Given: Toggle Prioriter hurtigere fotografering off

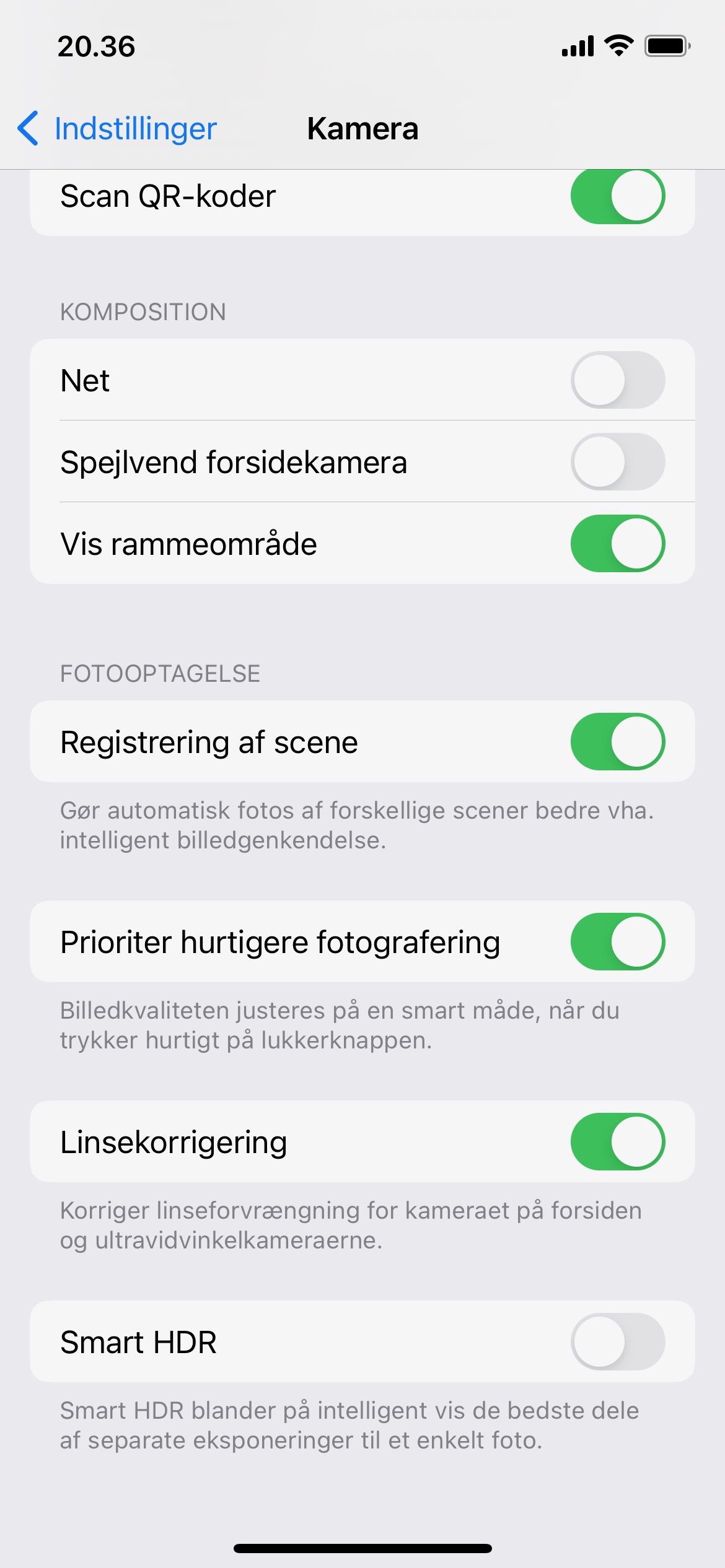Looking at the screenshot, I should point(617,941).
